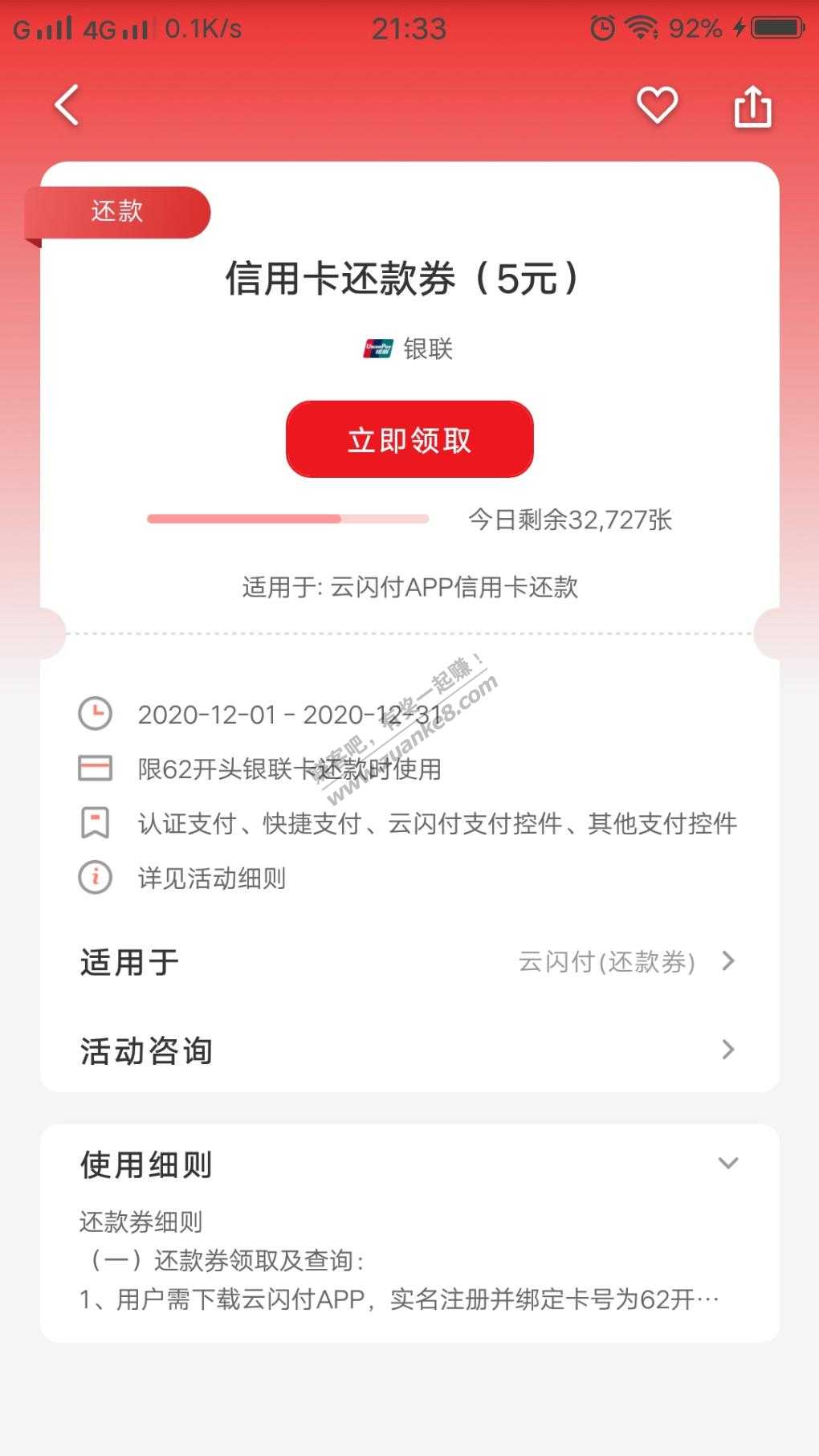Viewport: 819px width, 1456px height.
Task: Go back using the top-left arrow
Action: (67, 105)
